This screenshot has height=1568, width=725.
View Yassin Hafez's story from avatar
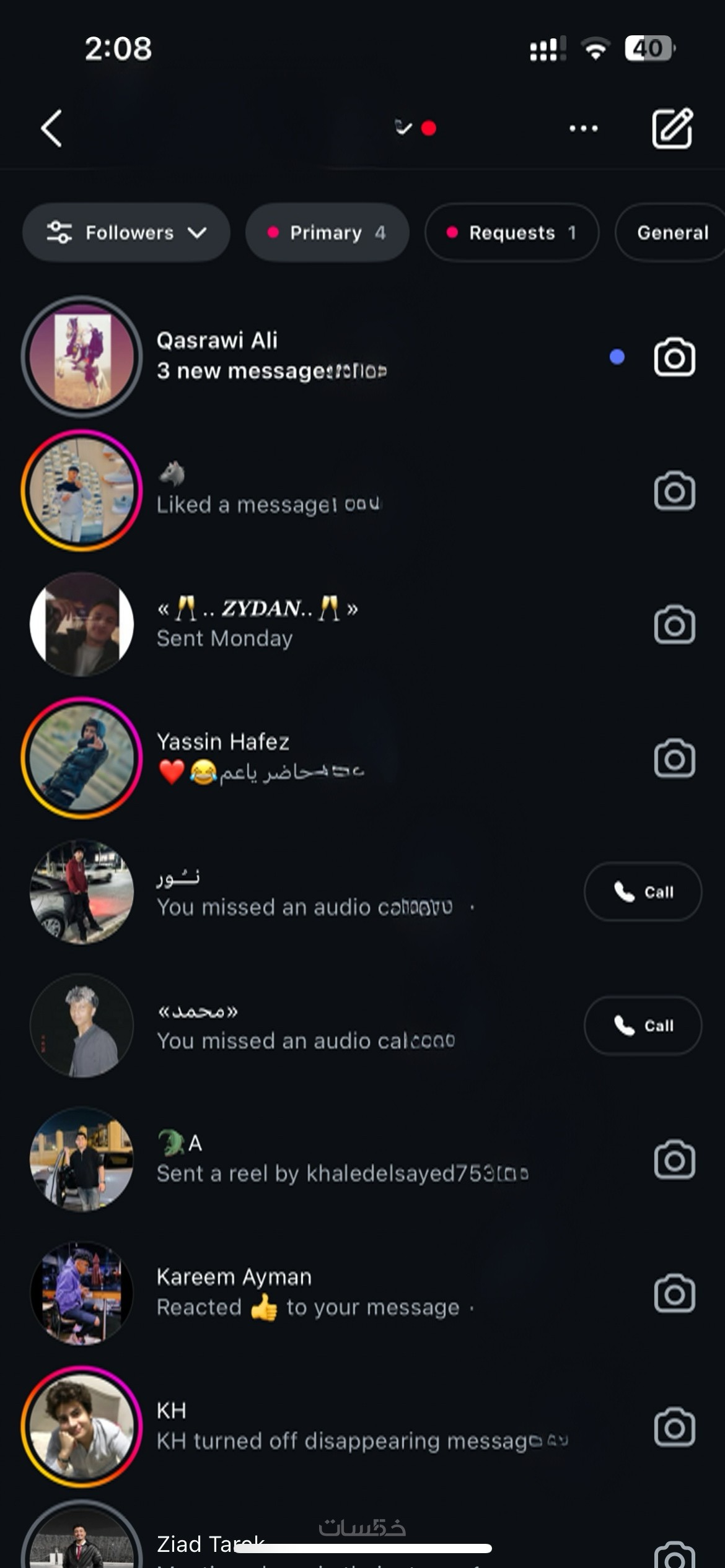click(82, 758)
